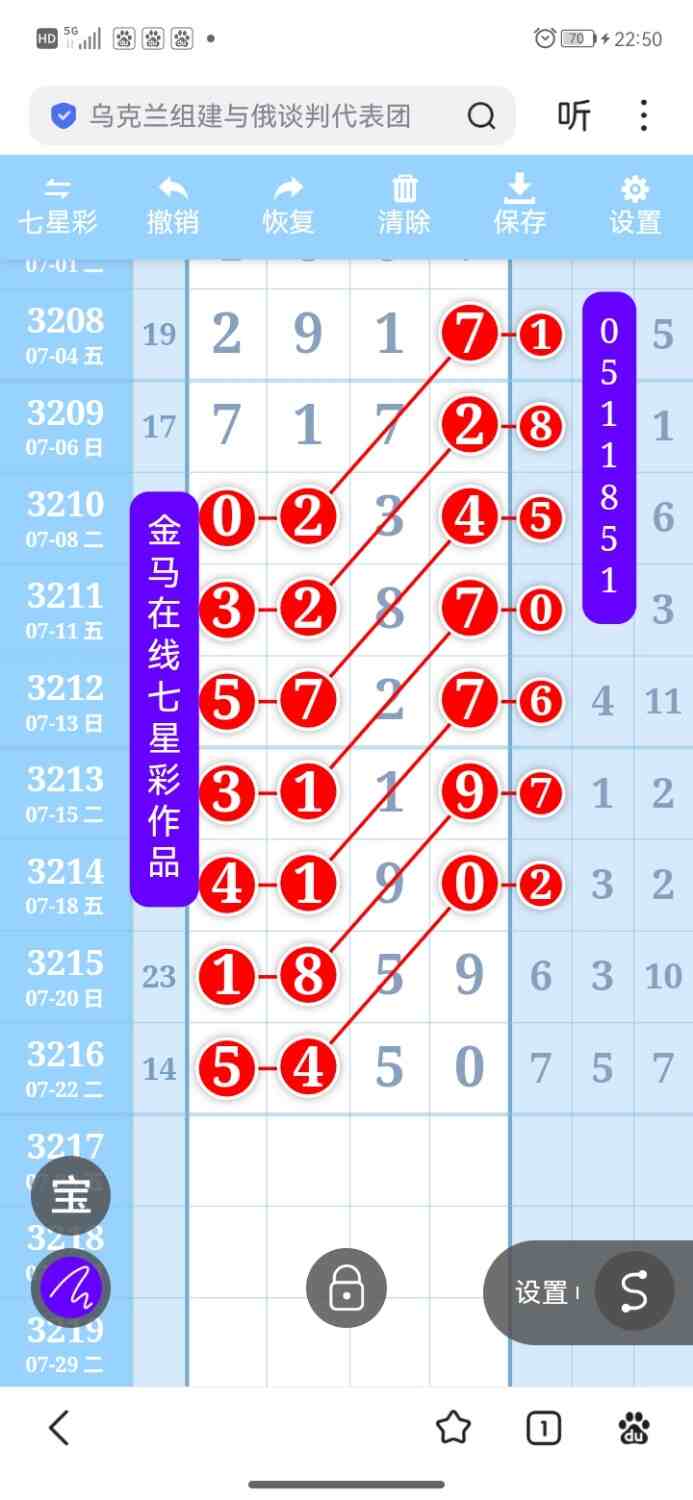The image size is (693, 1500).
Task: Open 设置 in the top toolbar
Action: pyautogui.click(x=635, y=205)
